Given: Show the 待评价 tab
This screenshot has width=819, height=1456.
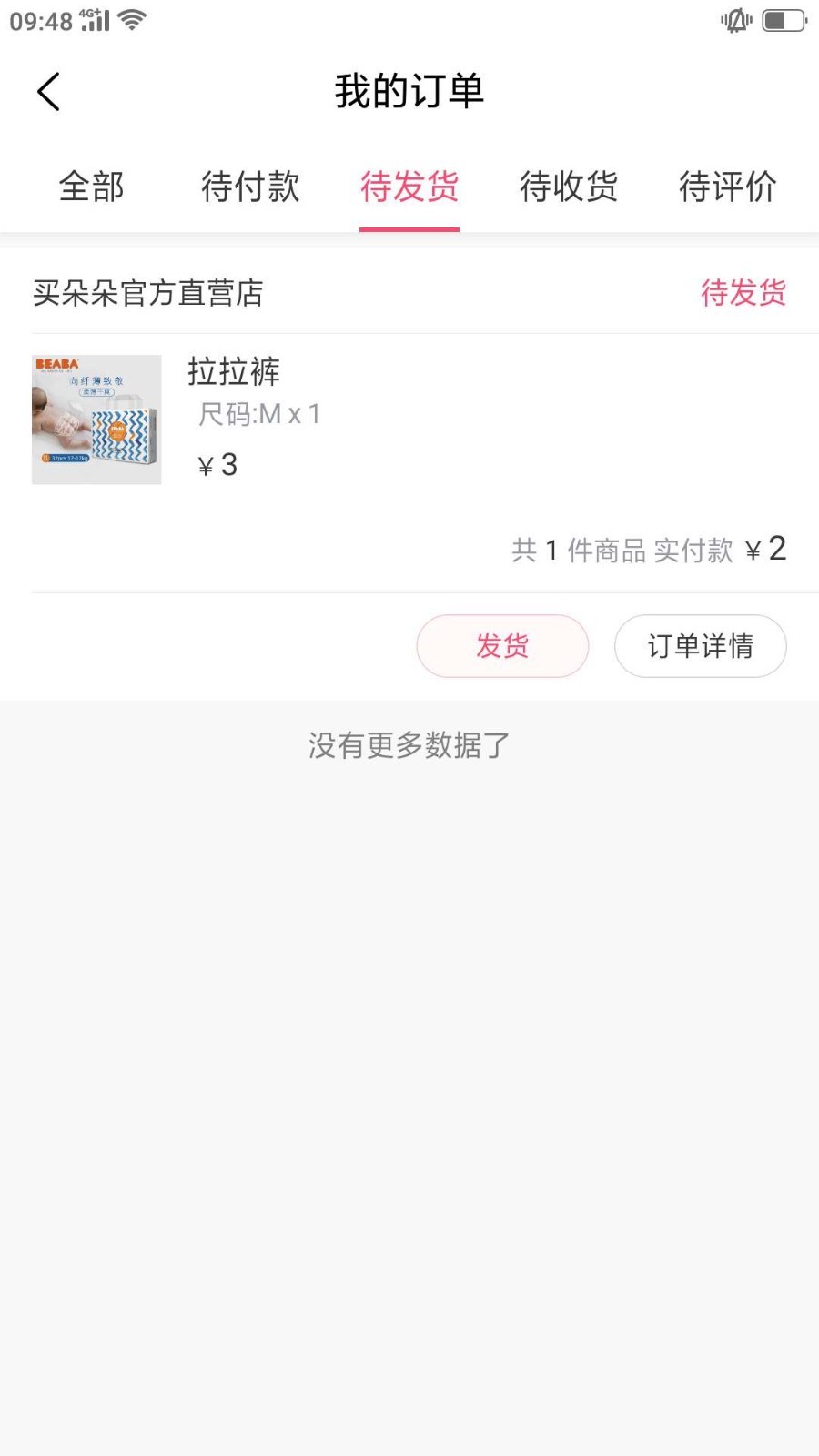Looking at the screenshot, I should 727,187.
